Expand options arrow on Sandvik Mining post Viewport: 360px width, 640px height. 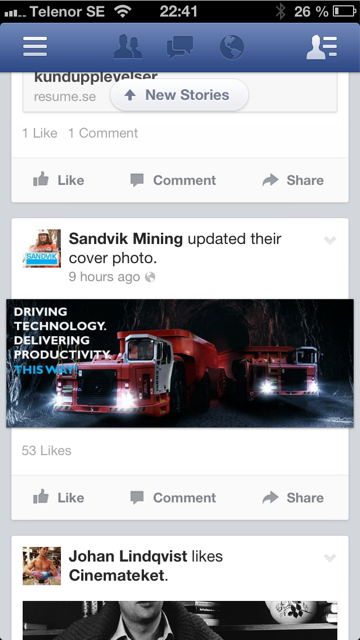tap(330, 240)
